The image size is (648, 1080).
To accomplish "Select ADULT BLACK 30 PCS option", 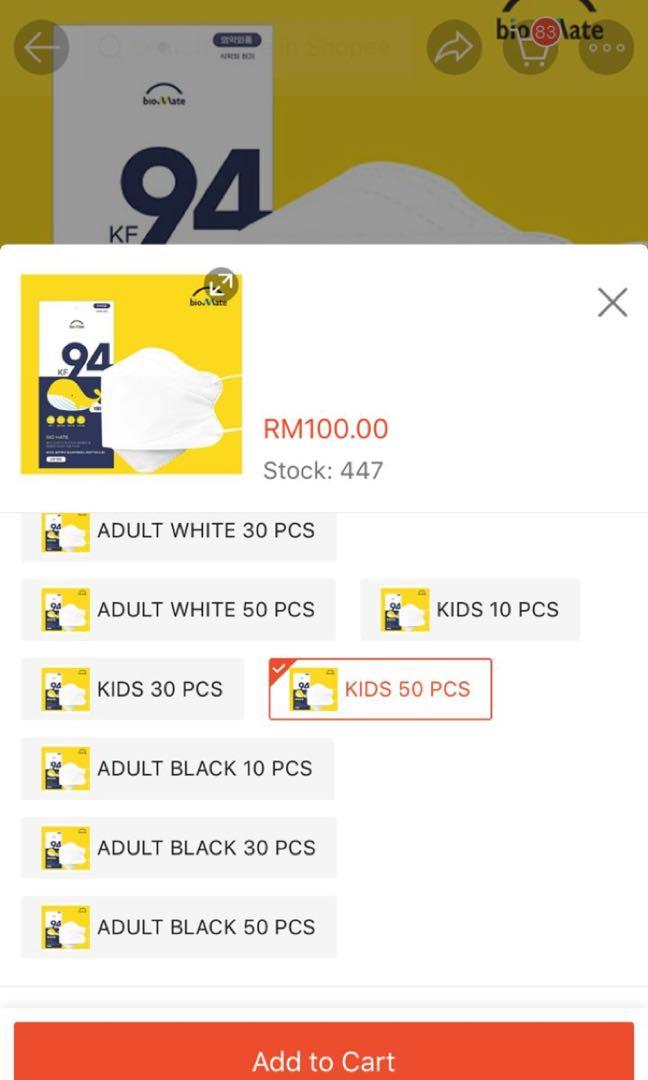I will click(x=179, y=847).
